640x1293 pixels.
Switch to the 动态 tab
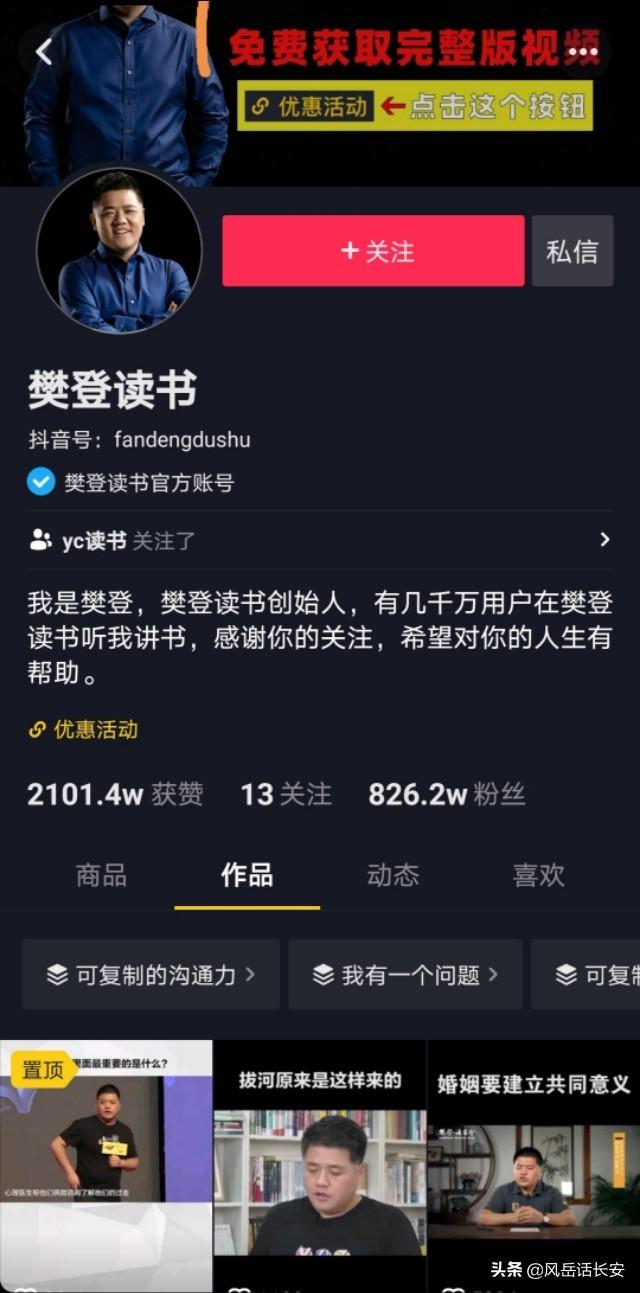393,875
